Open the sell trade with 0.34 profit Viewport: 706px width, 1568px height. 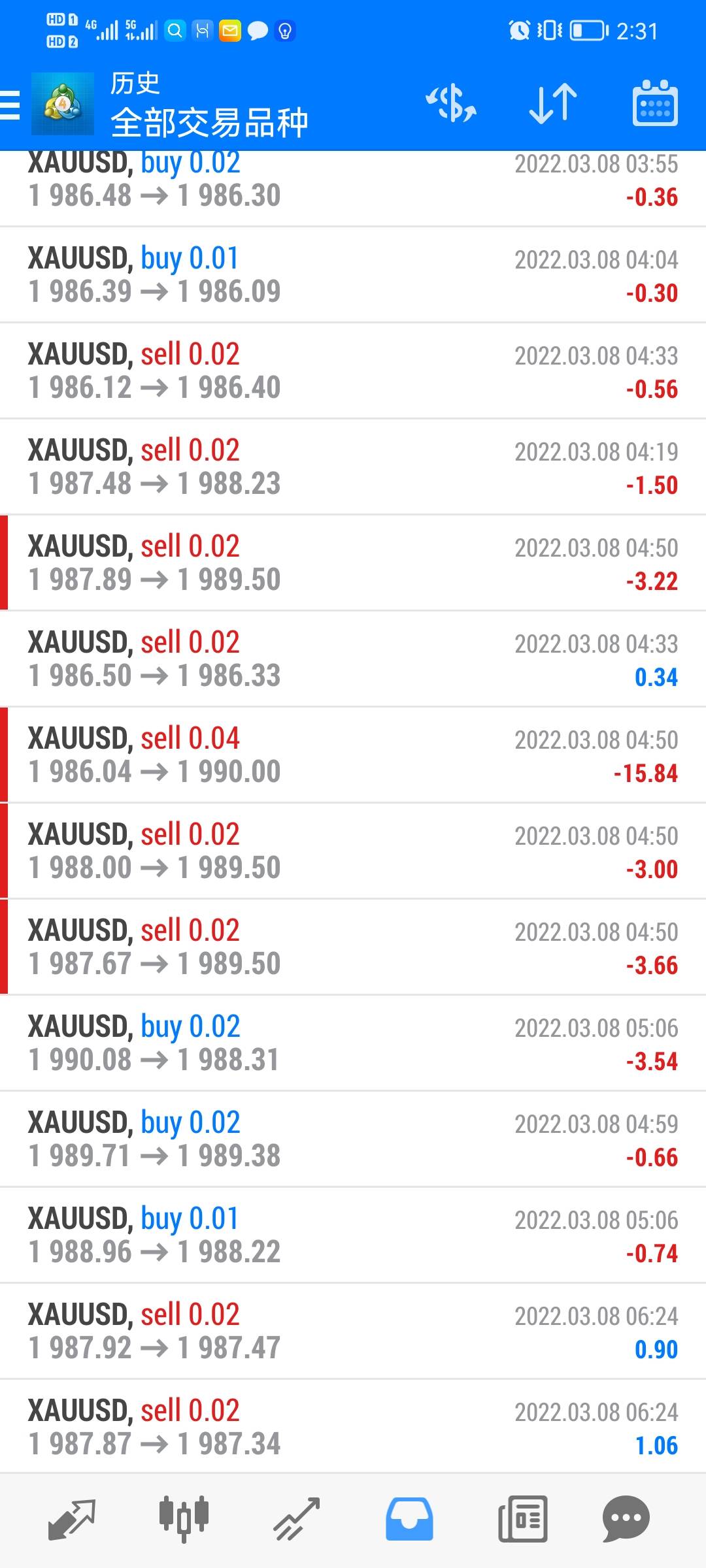[353, 659]
